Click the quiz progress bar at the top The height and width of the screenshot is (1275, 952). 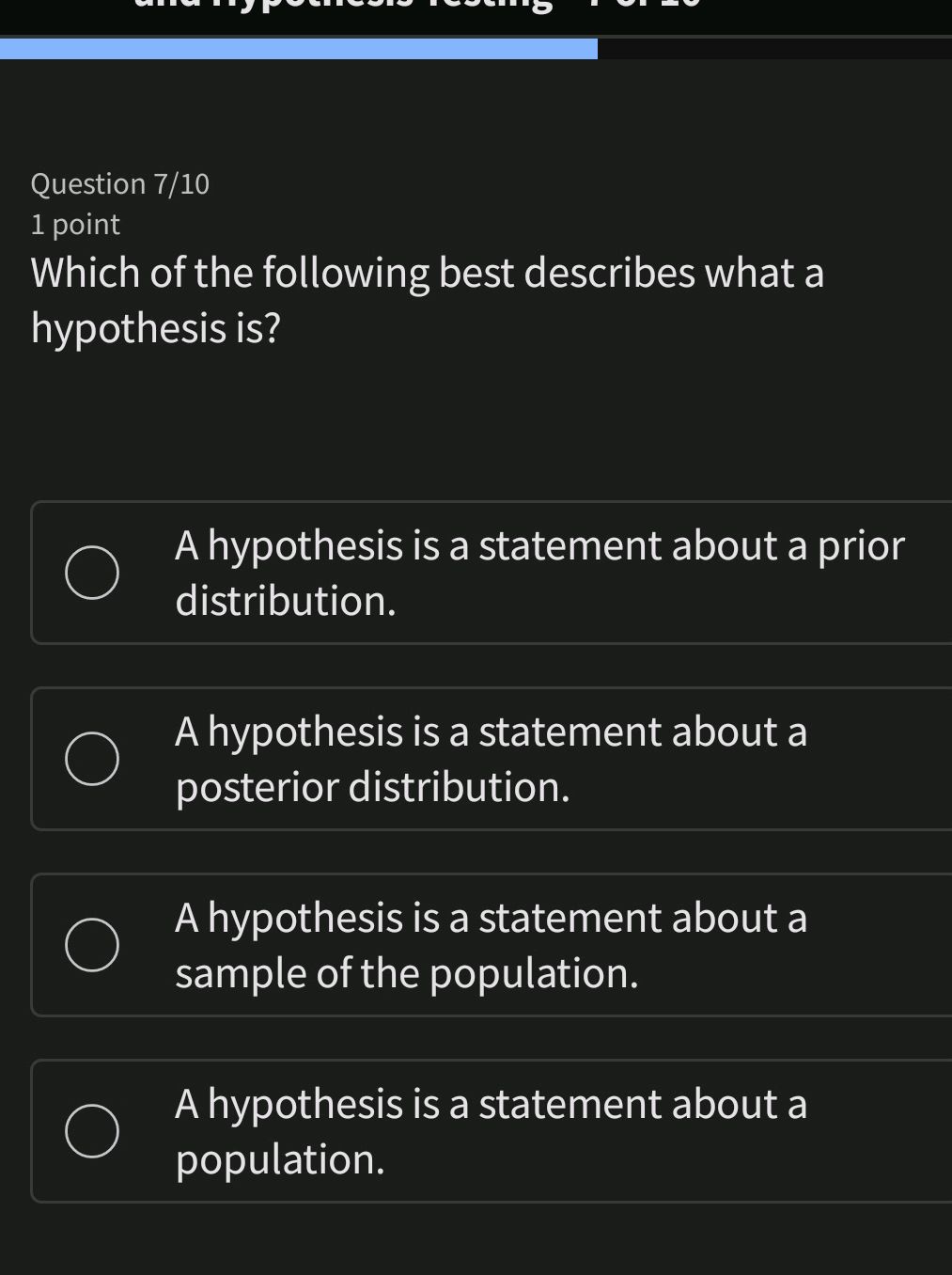tap(476, 47)
